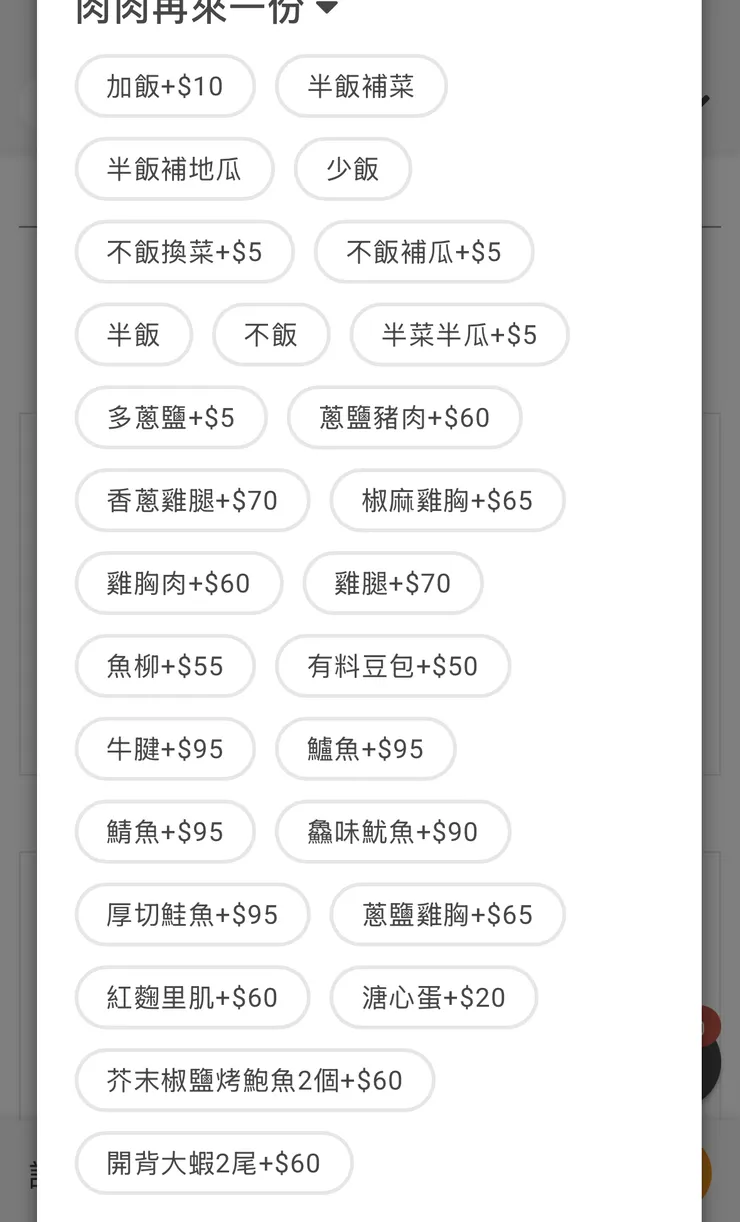Choose the 半飯 chip
The width and height of the screenshot is (740, 1222).
pos(133,335)
